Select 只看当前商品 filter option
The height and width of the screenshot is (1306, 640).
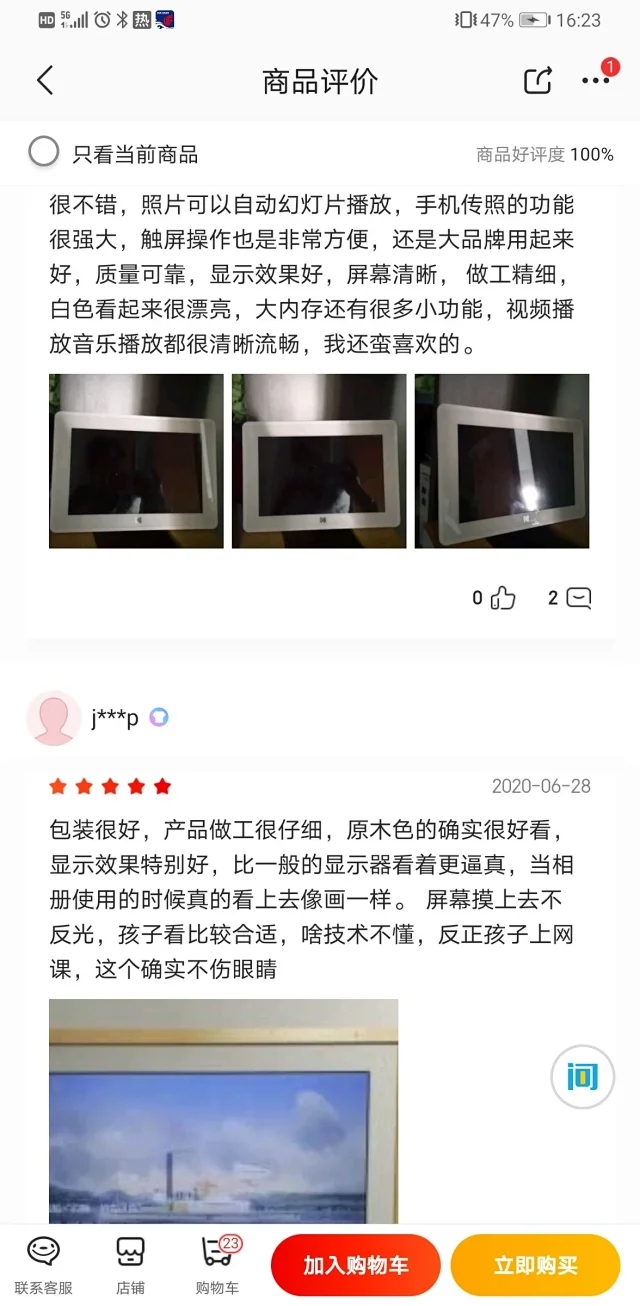pos(44,153)
